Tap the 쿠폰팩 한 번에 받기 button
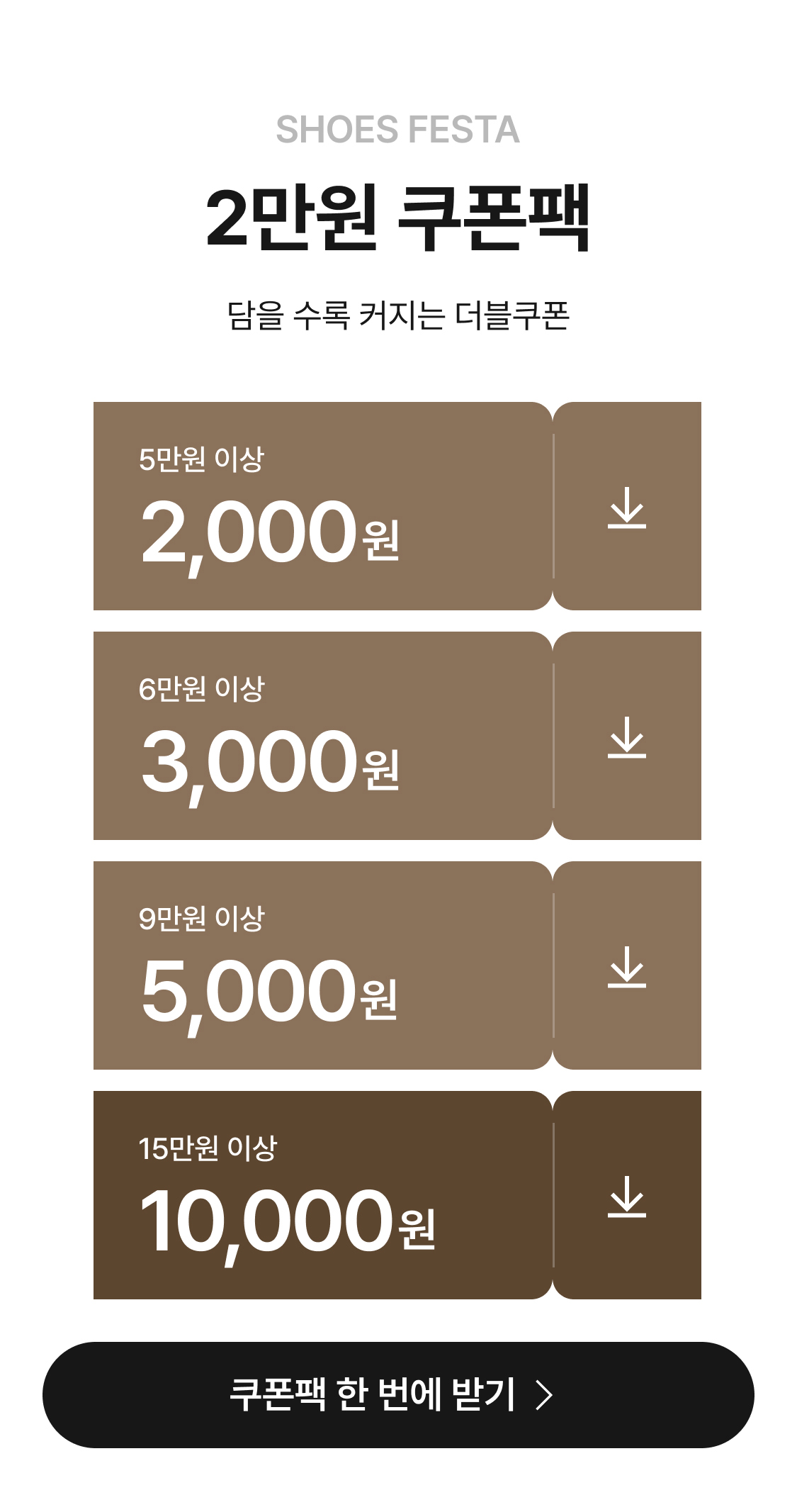This screenshot has width=797, height=1512. [x=398, y=1394]
